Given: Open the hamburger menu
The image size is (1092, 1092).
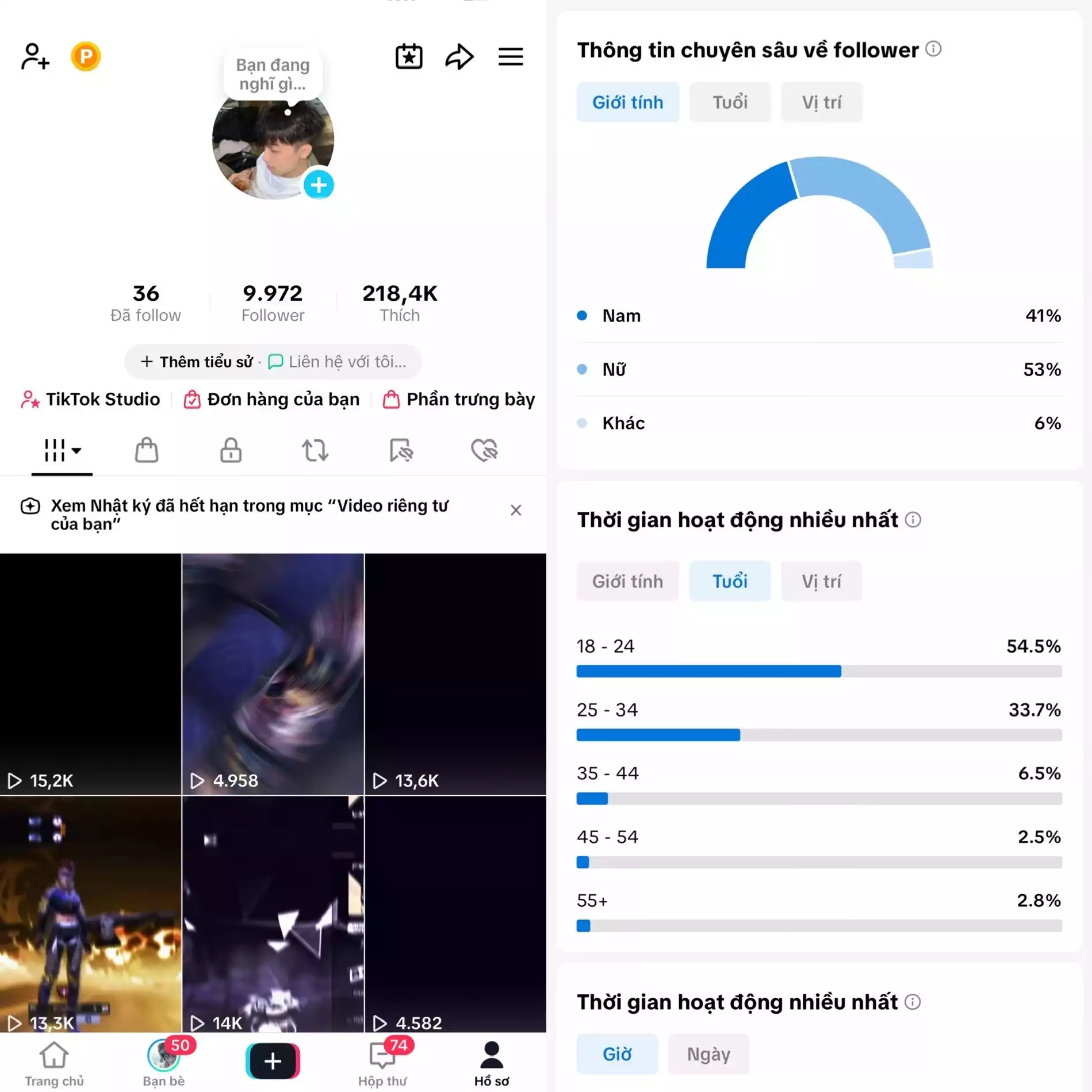Looking at the screenshot, I should click(x=510, y=56).
